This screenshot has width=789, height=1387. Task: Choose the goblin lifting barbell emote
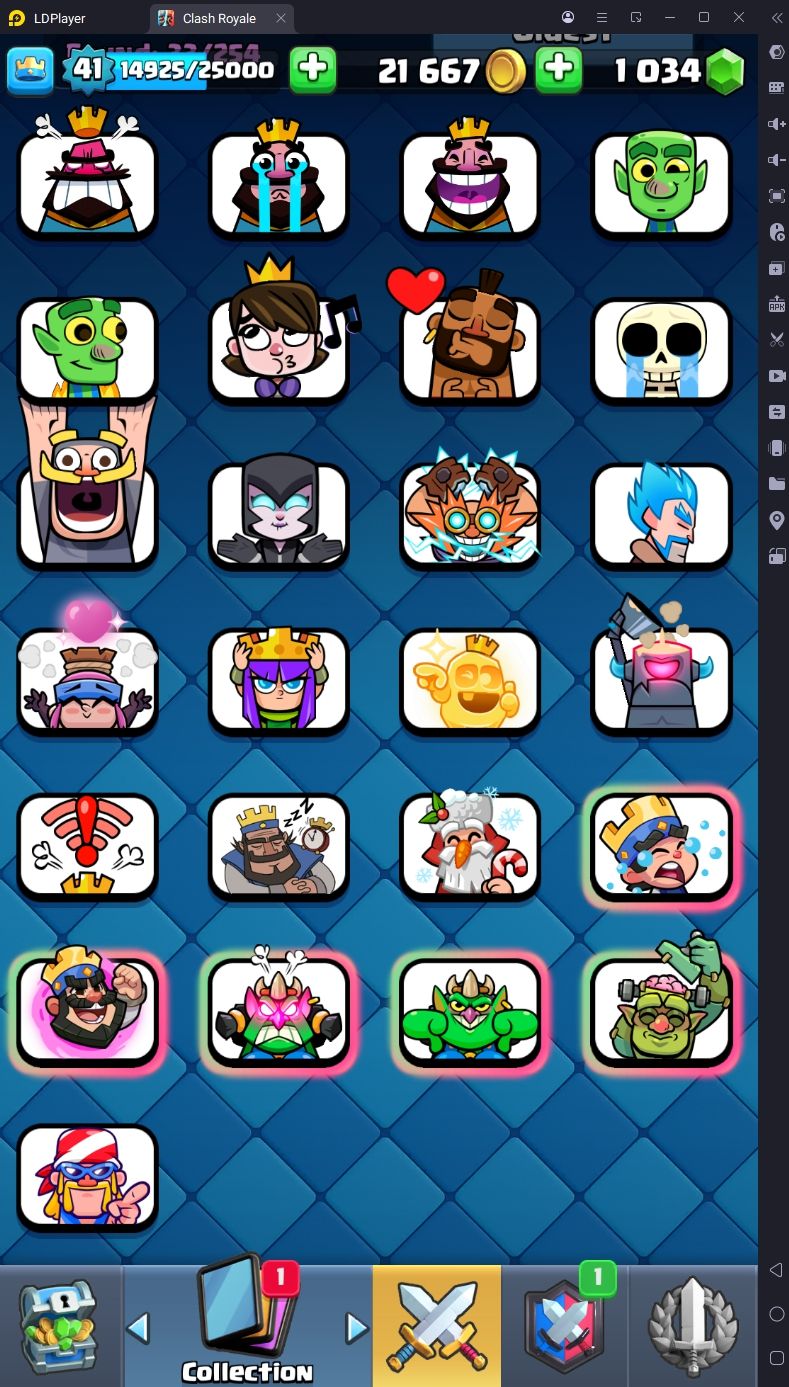(662, 1010)
